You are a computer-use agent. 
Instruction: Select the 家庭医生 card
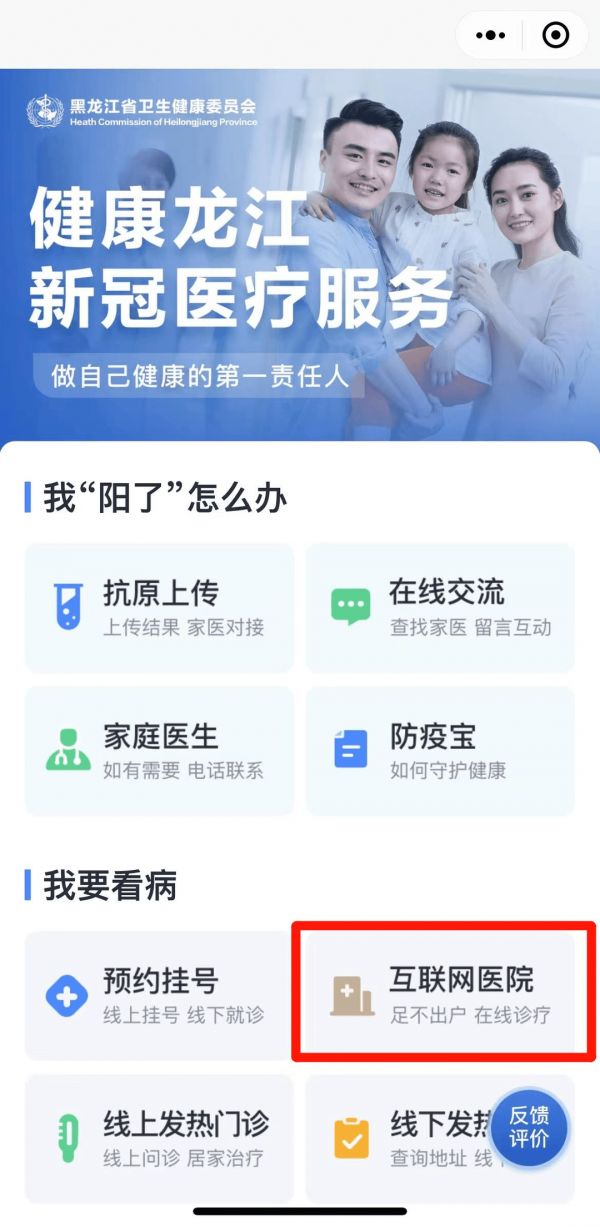(160, 751)
